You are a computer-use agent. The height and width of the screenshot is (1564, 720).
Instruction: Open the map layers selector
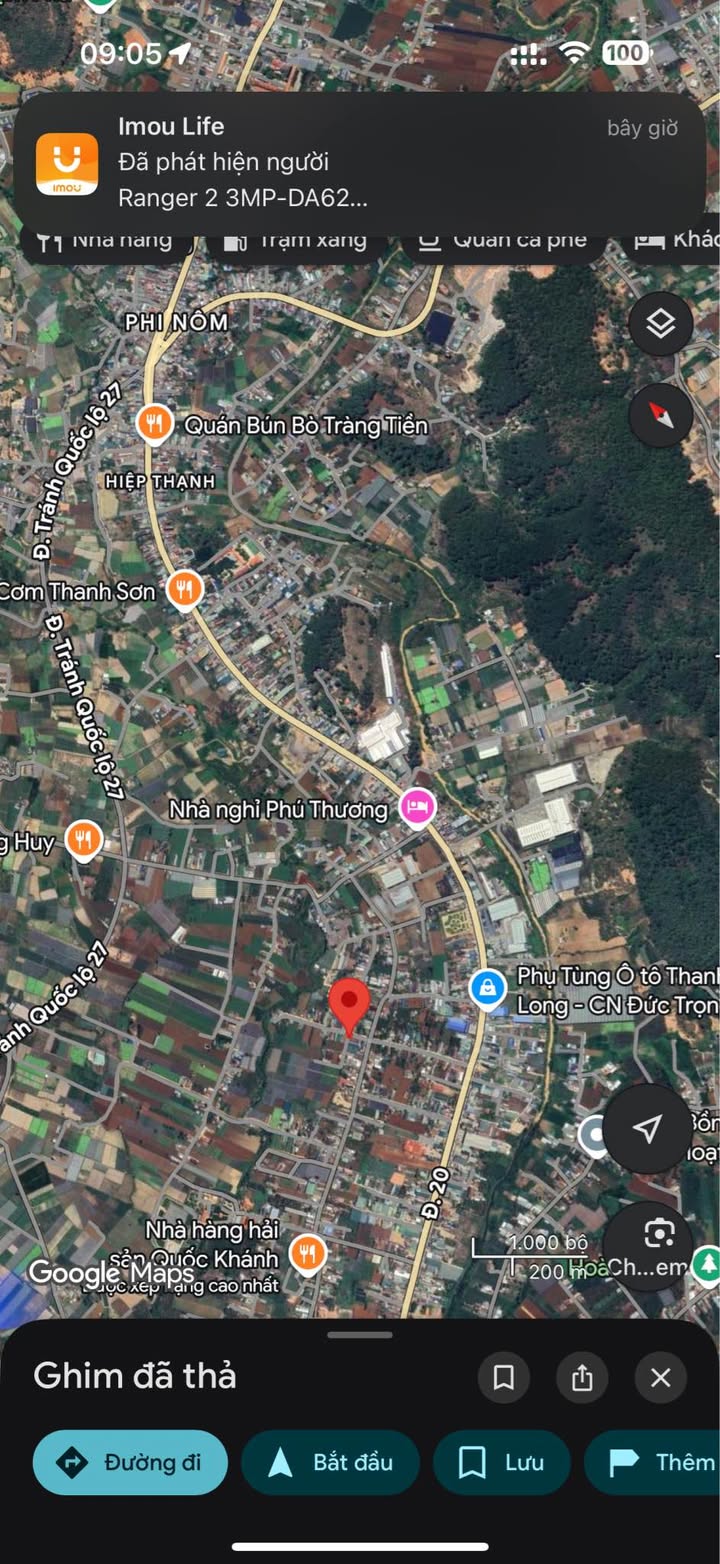tap(660, 324)
